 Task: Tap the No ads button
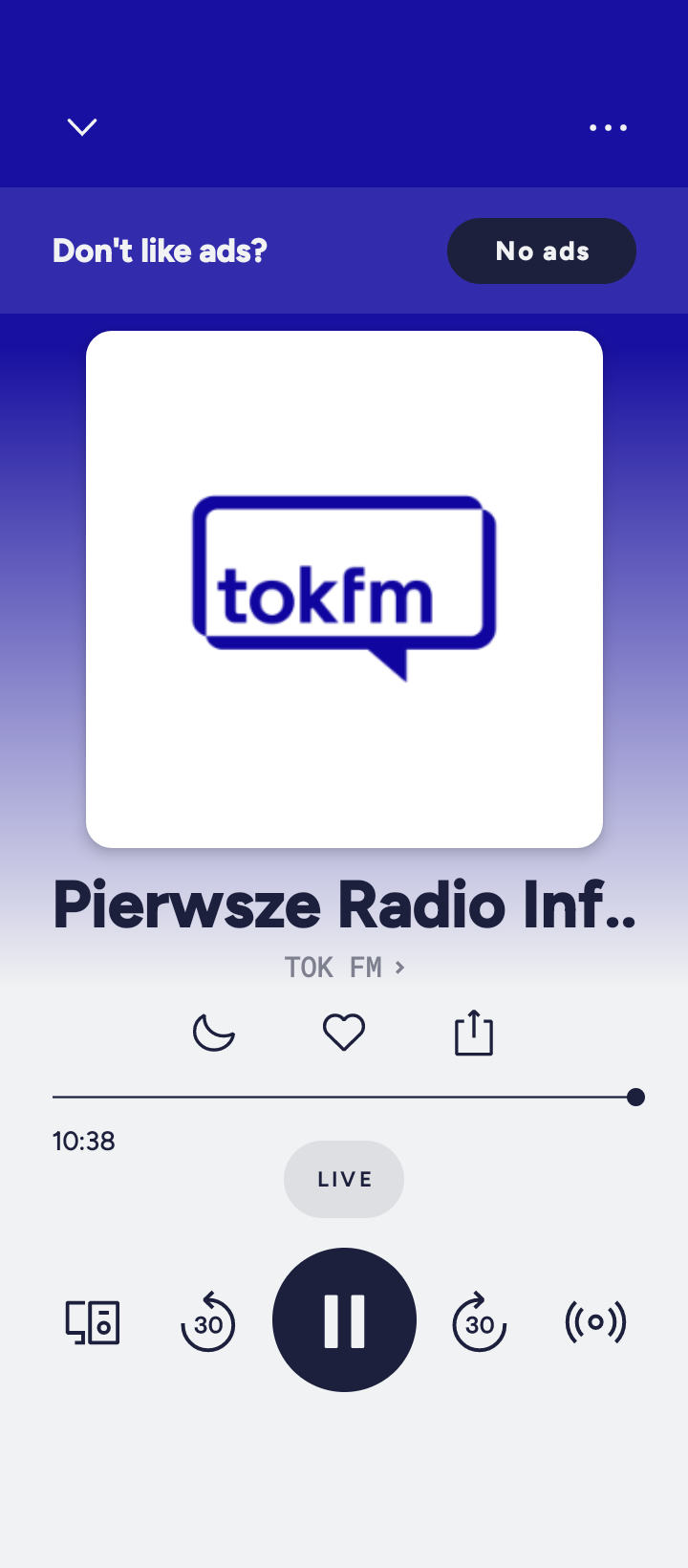[541, 250]
